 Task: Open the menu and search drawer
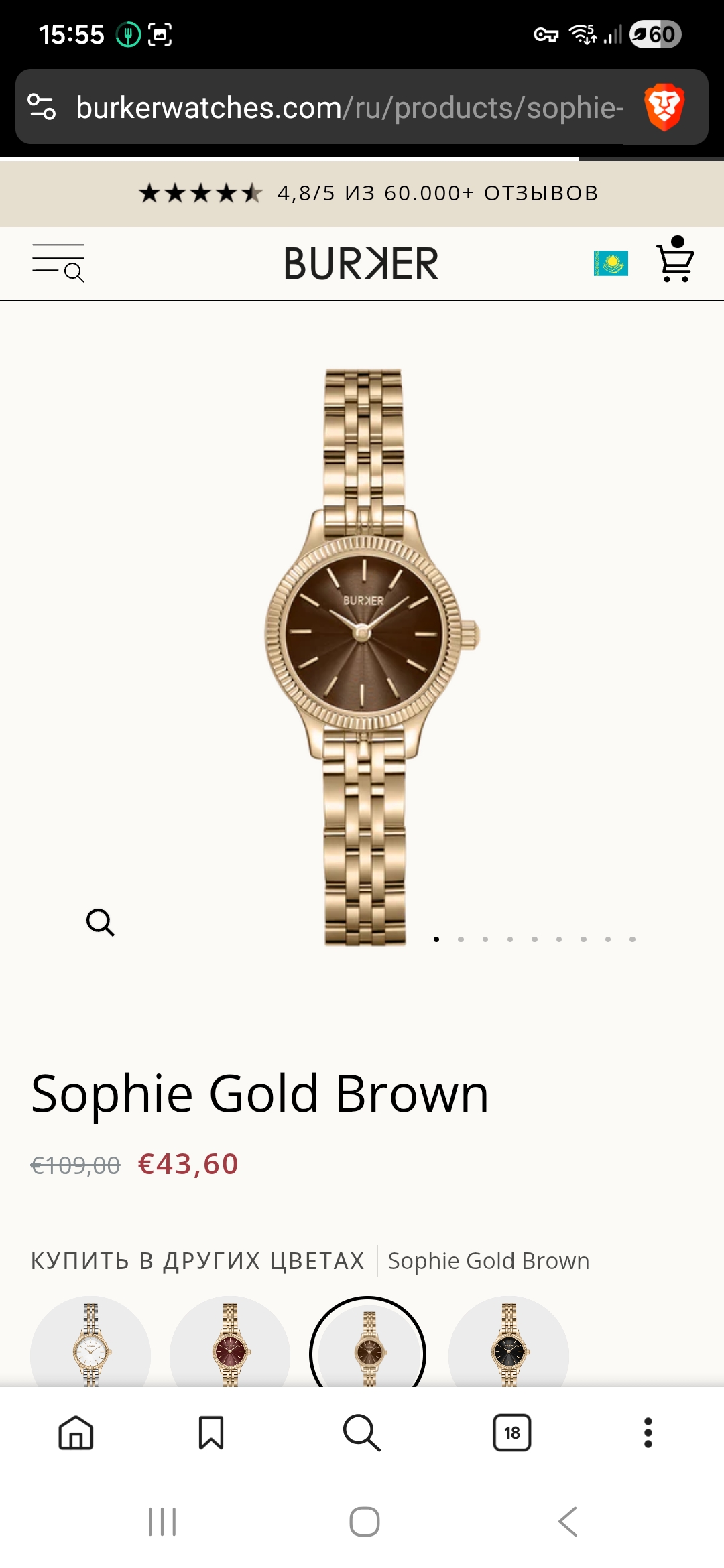[x=58, y=263]
